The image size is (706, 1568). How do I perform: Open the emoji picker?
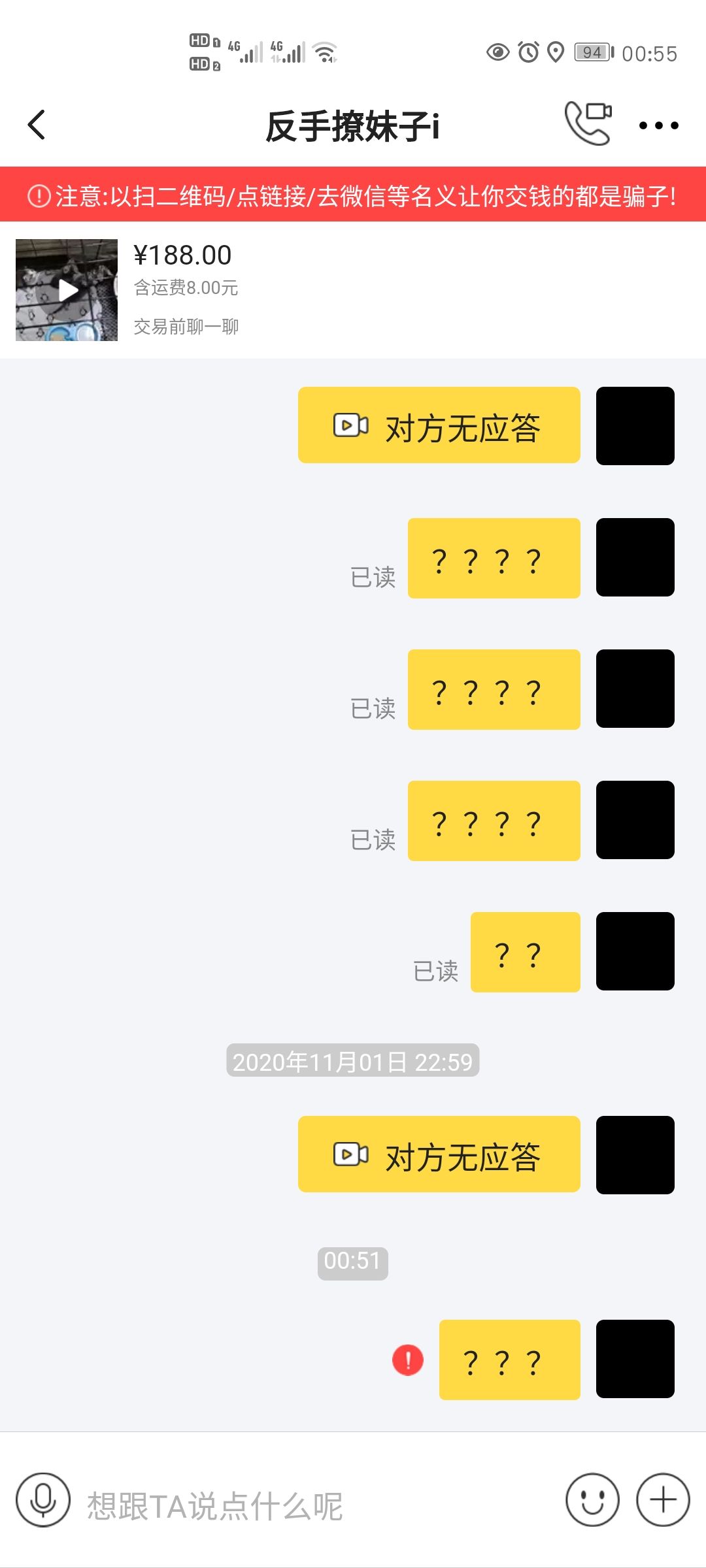[592, 1499]
